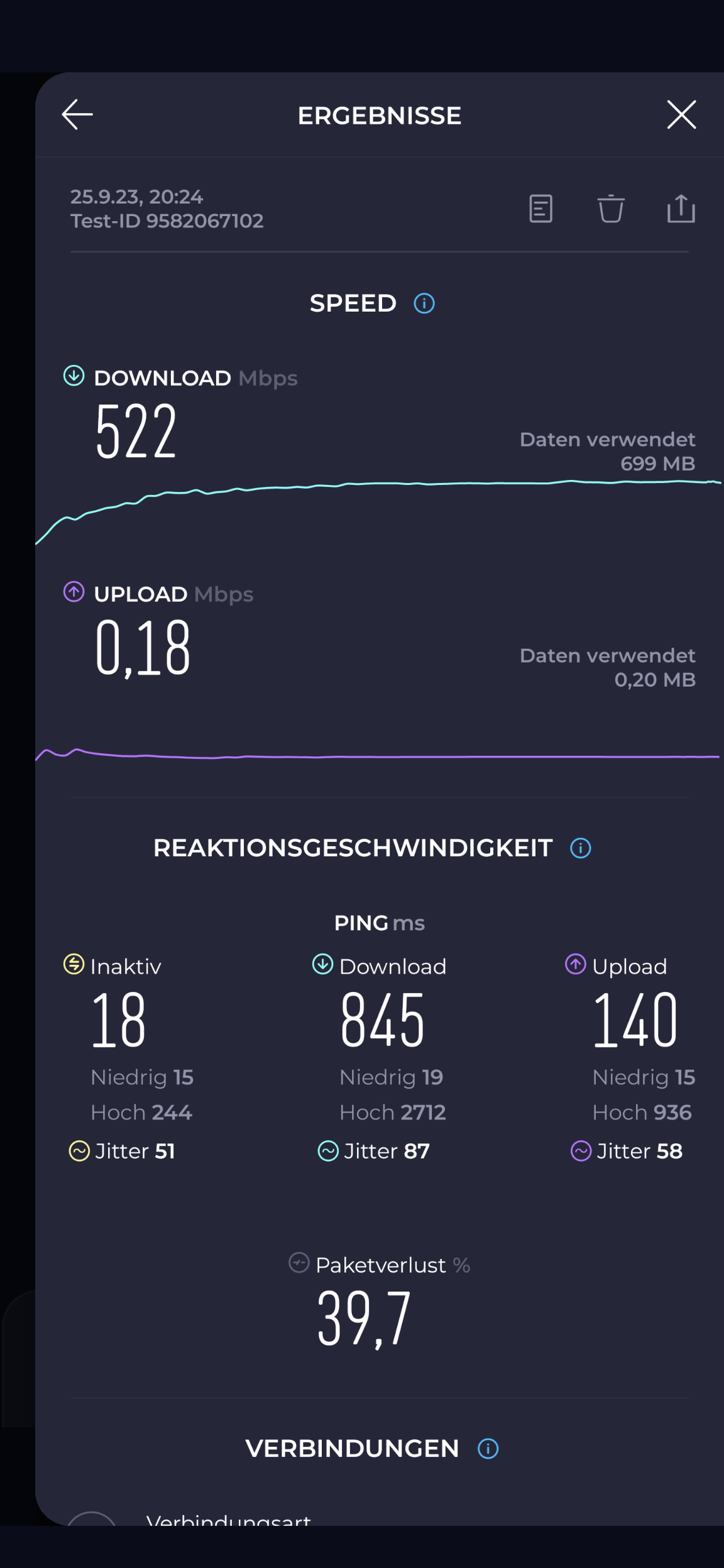Show info about Reaktionsgeschwindigkeit
This screenshot has height=1568, width=724.
(580, 848)
